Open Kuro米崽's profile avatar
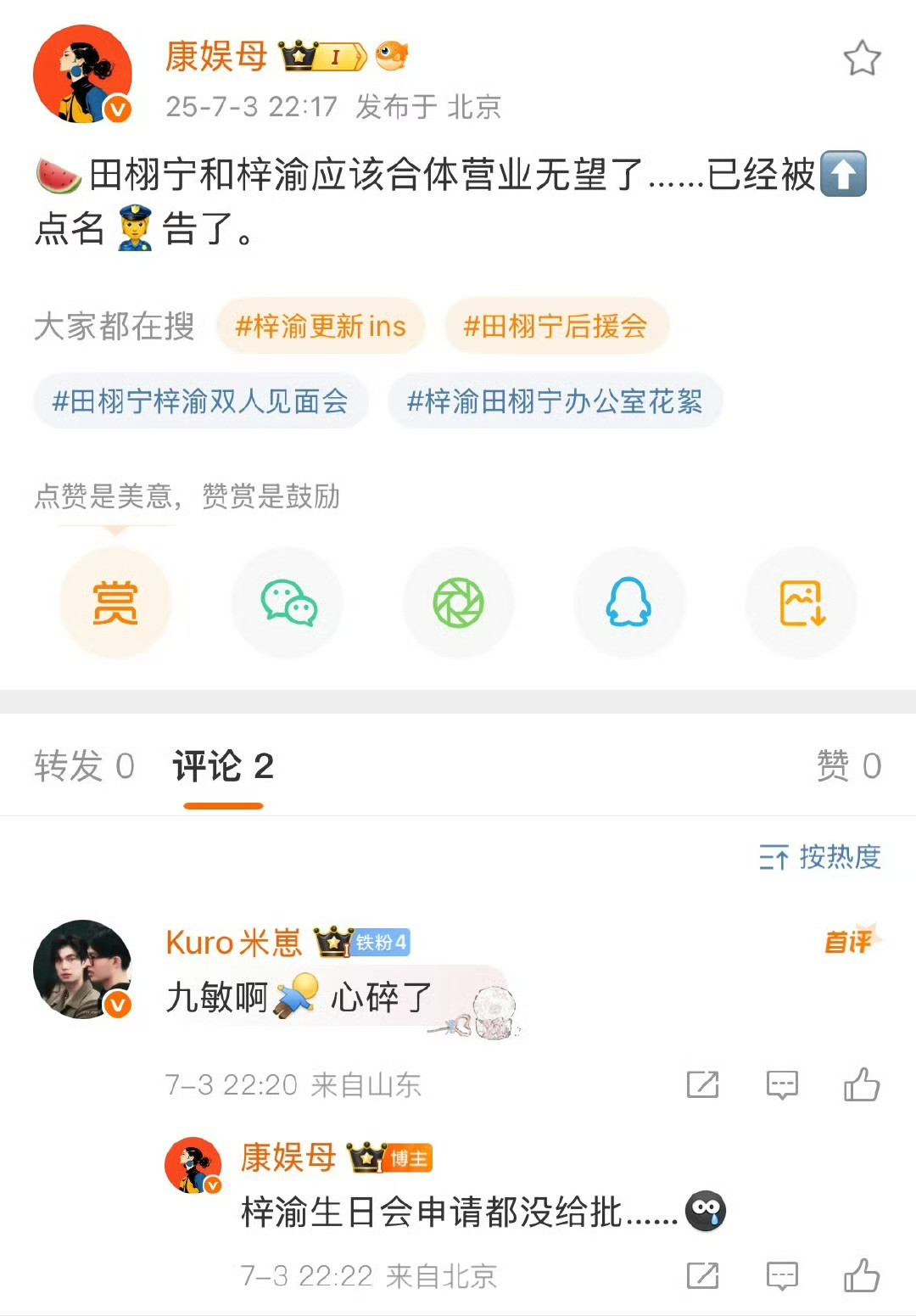The image size is (916, 1316). tap(82, 969)
